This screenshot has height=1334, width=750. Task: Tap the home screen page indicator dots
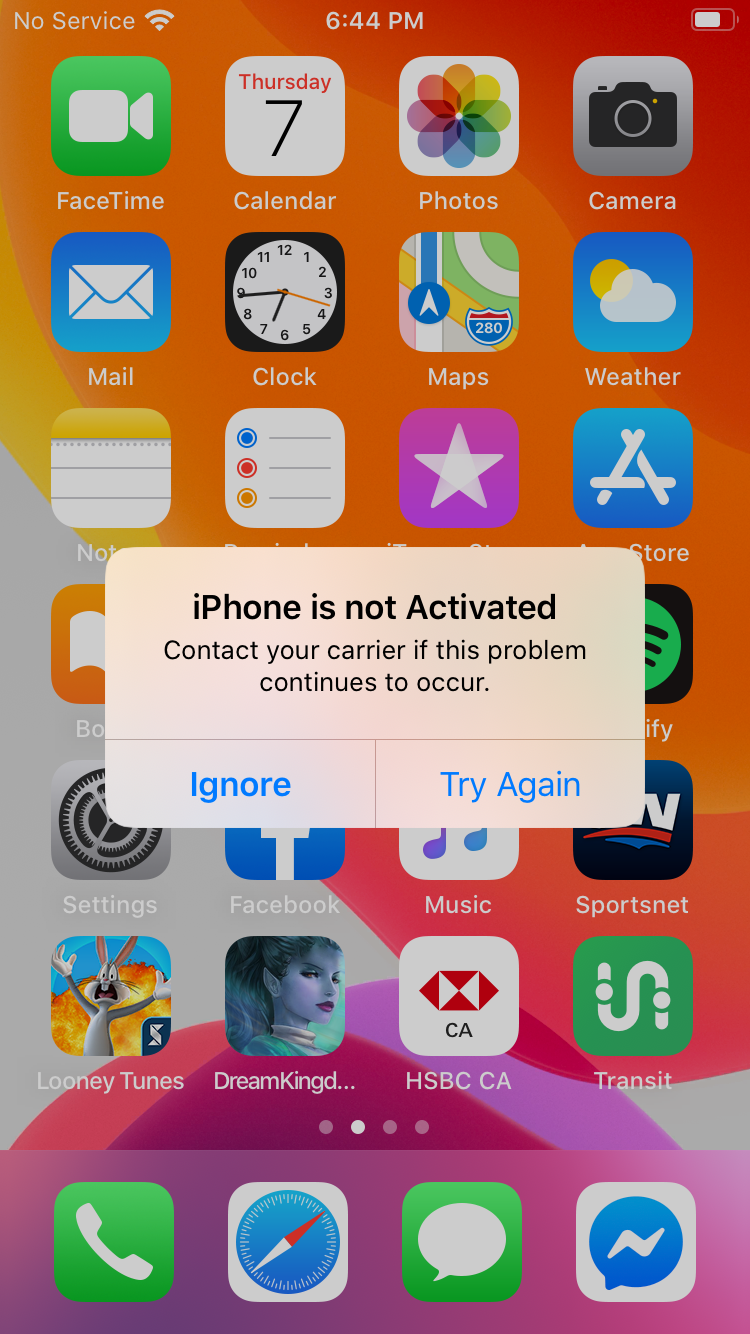[x=374, y=1127]
